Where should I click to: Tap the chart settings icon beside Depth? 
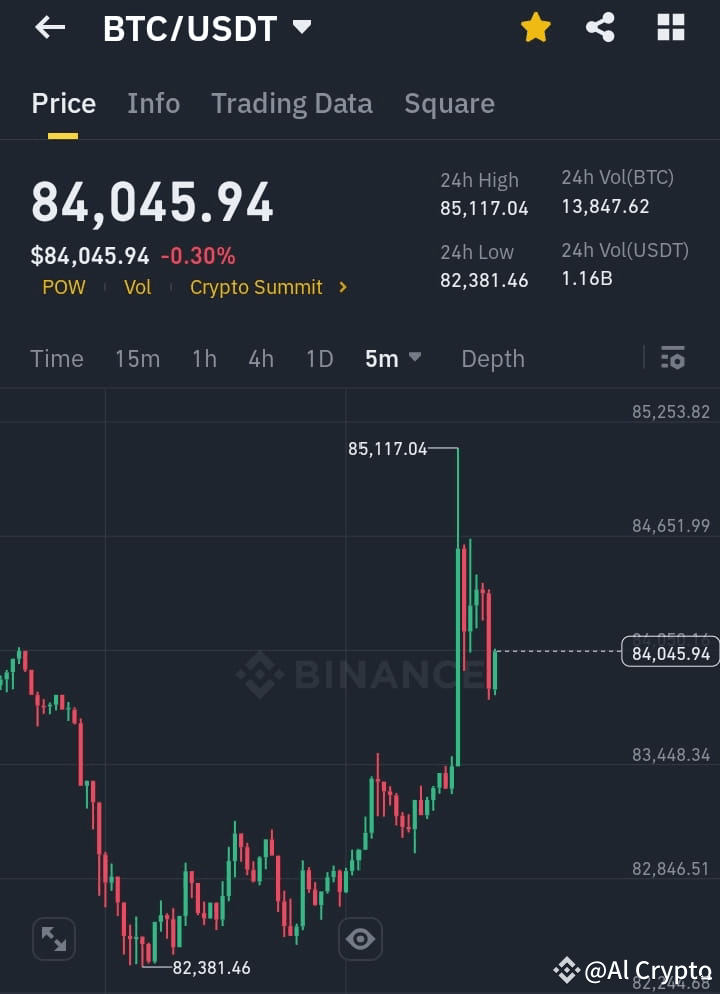tap(673, 357)
